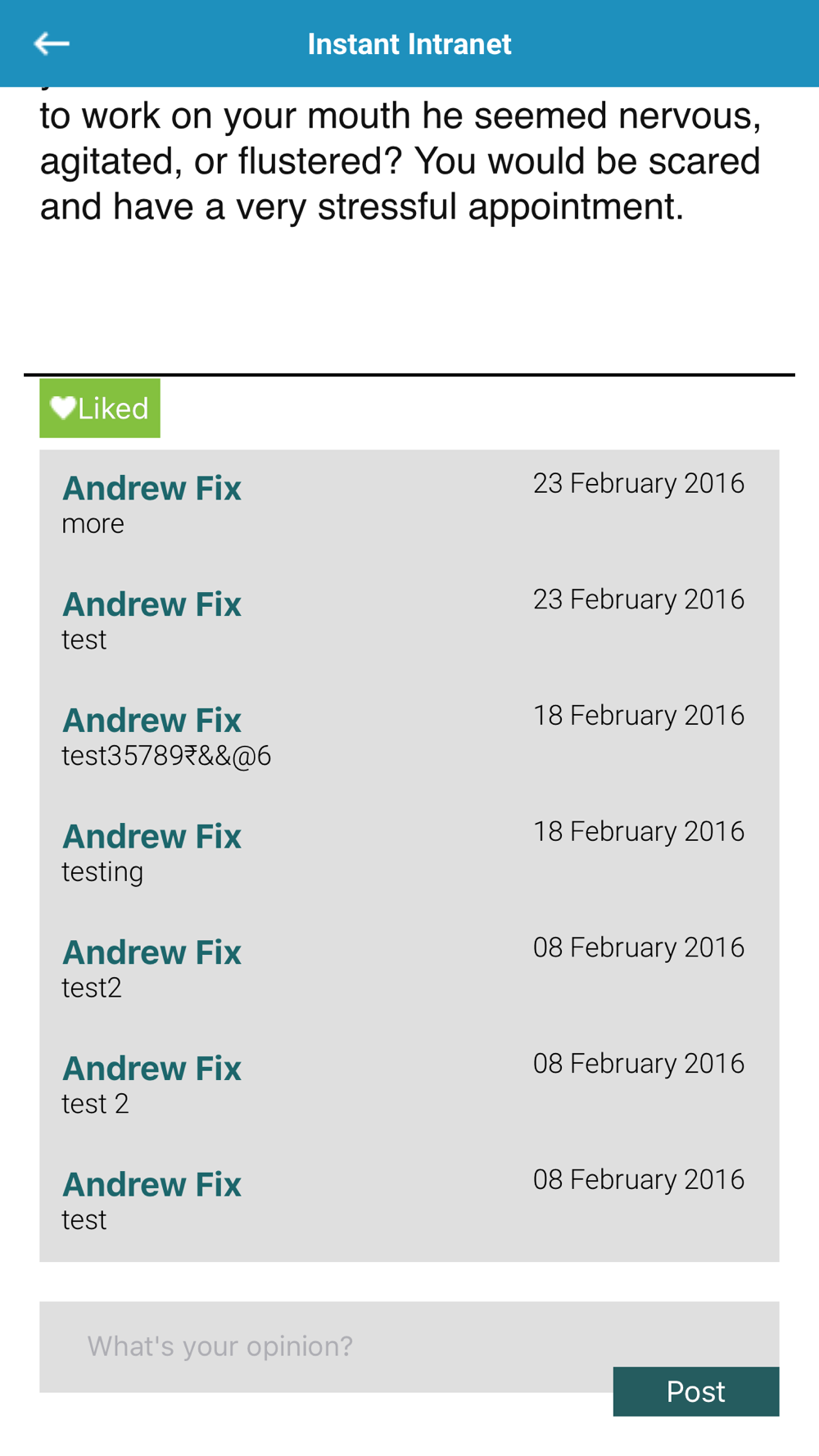Image resolution: width=819 pixels, height=1456 pixels.
Task: Tap Post to submit the comment
Action: coord(696,1391)
